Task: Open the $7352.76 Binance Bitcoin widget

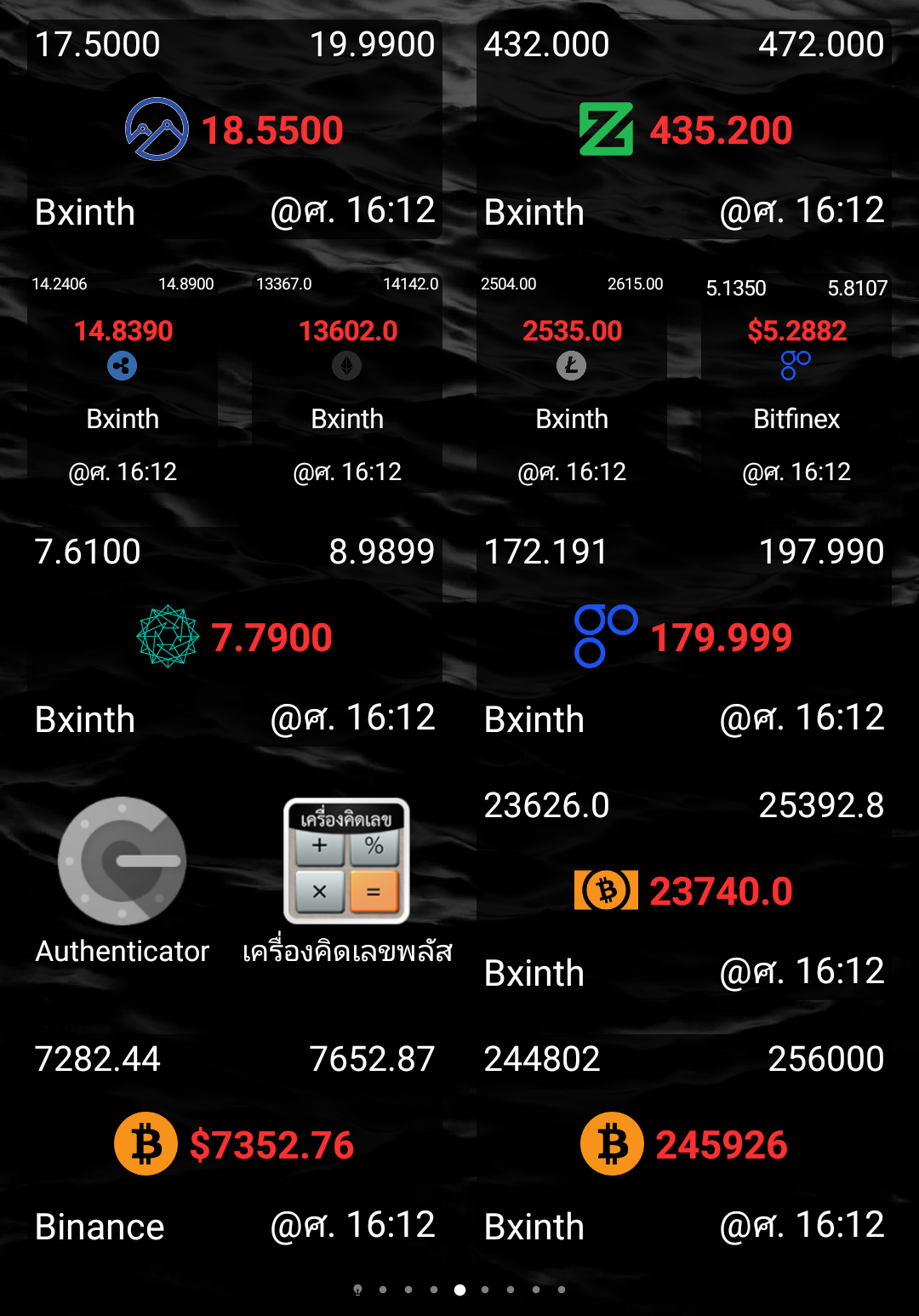Action: click(x=234, y=1144)
